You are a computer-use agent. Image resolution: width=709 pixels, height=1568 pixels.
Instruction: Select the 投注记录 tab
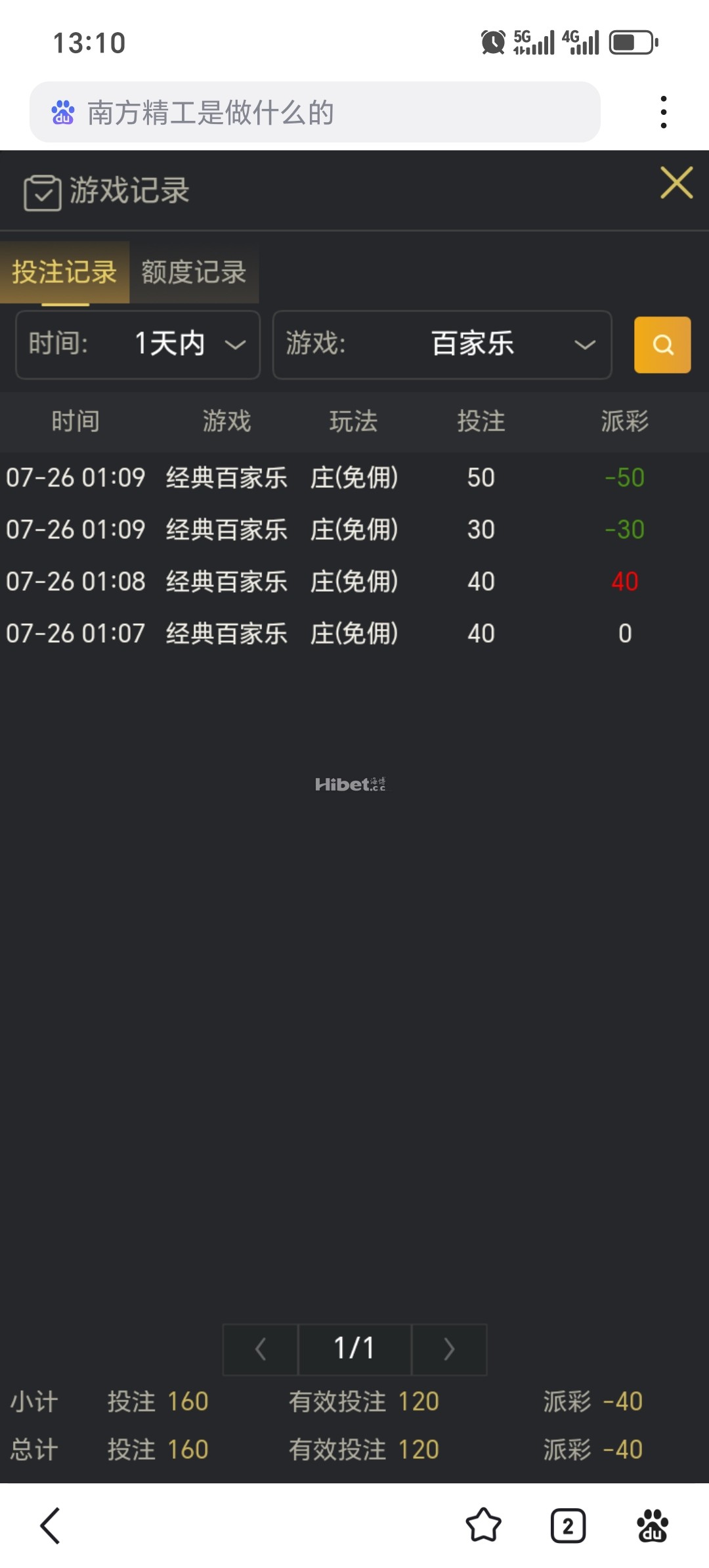point(64,272)
